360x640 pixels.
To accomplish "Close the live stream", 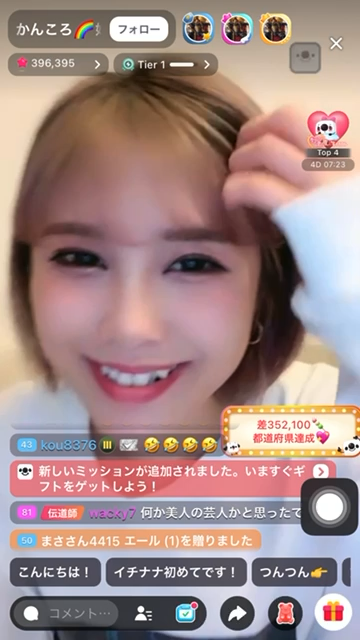I will point(336,43).
